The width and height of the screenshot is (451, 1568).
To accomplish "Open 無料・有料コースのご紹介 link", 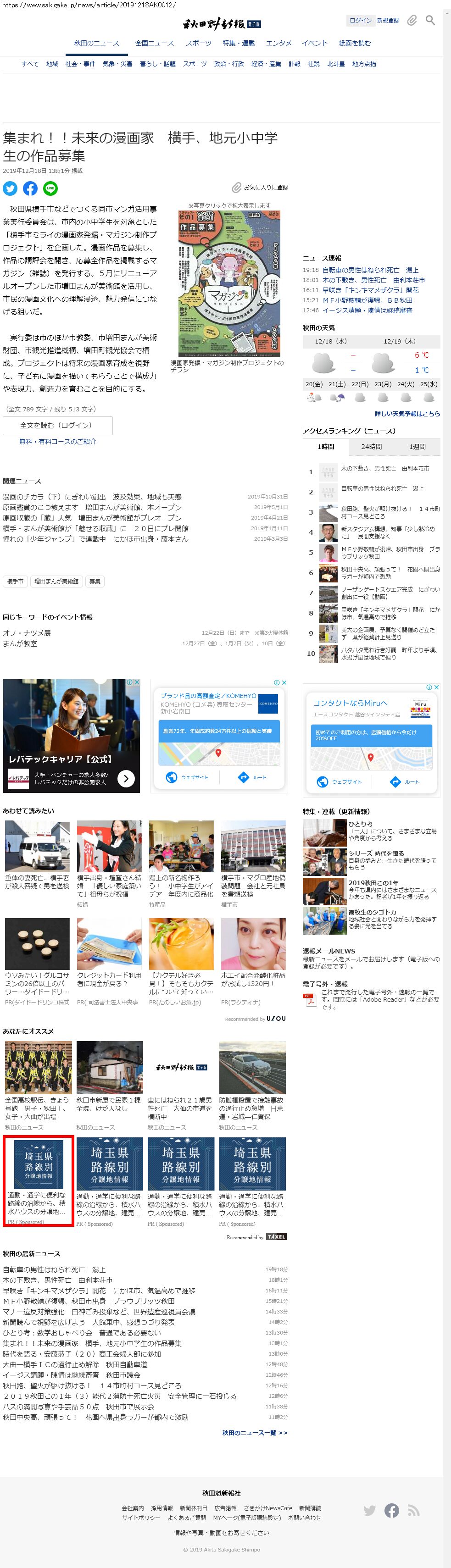I will click(x=57, y=441).
